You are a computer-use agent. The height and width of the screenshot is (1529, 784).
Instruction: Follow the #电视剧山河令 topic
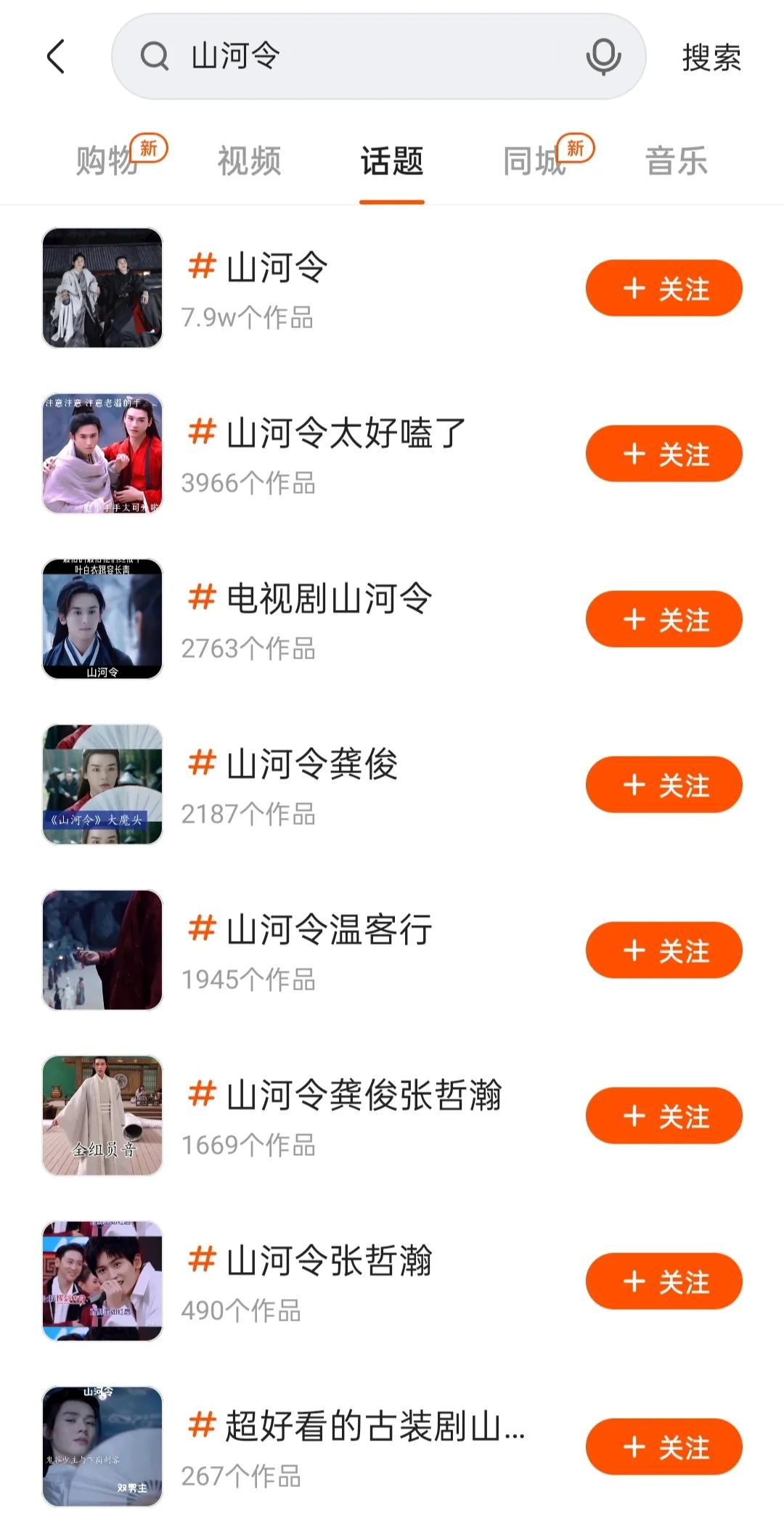click(663, 619)
